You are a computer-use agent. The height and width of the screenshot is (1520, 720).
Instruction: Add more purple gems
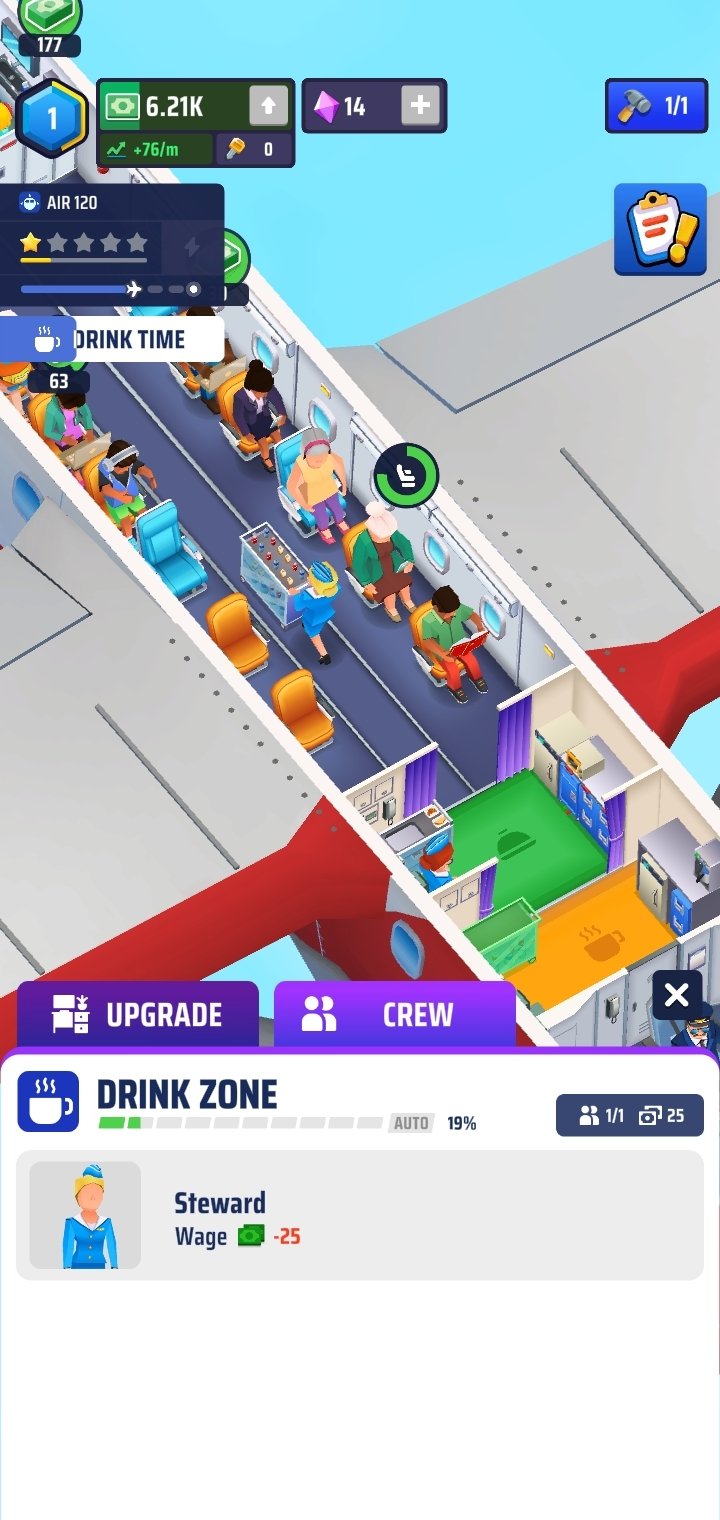coord(420,106)
